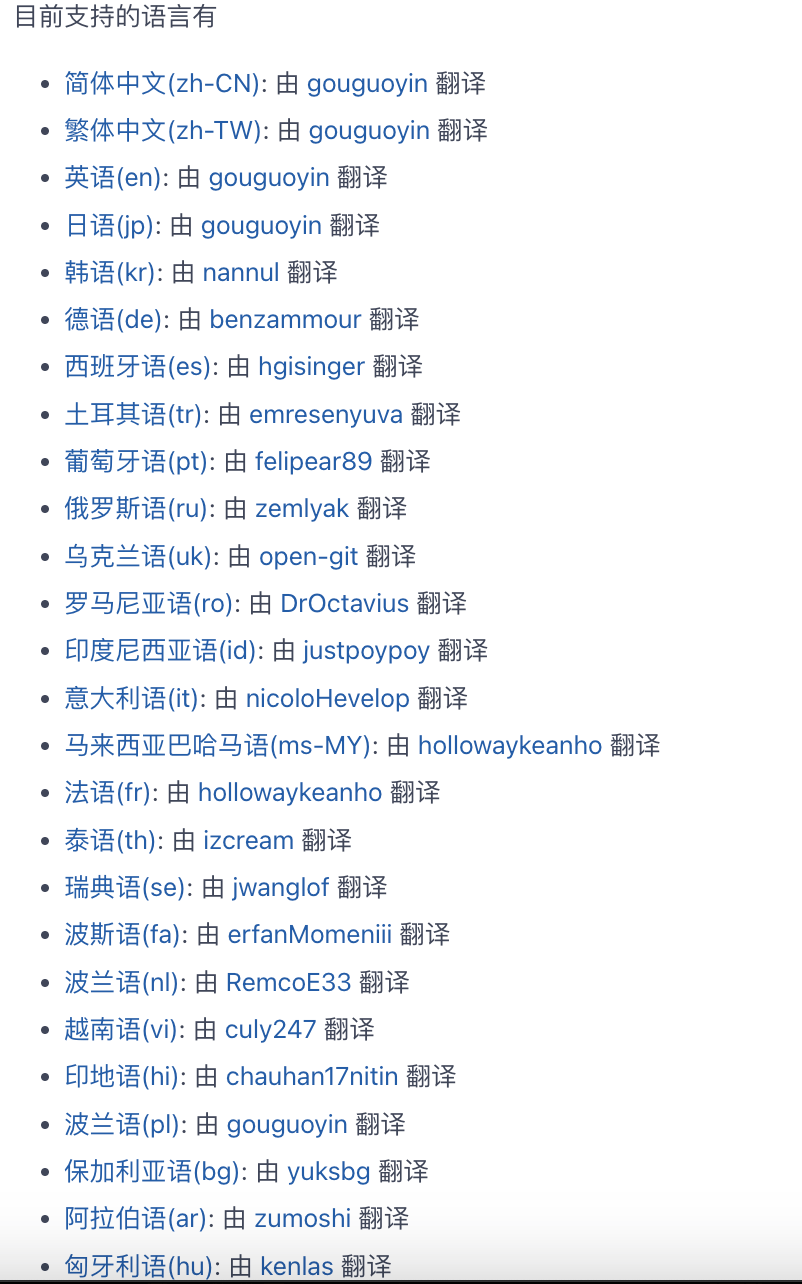Visit chauhan17nitin's profile link
This screenshot has height=1284, width=802.
click(312, 1077)
